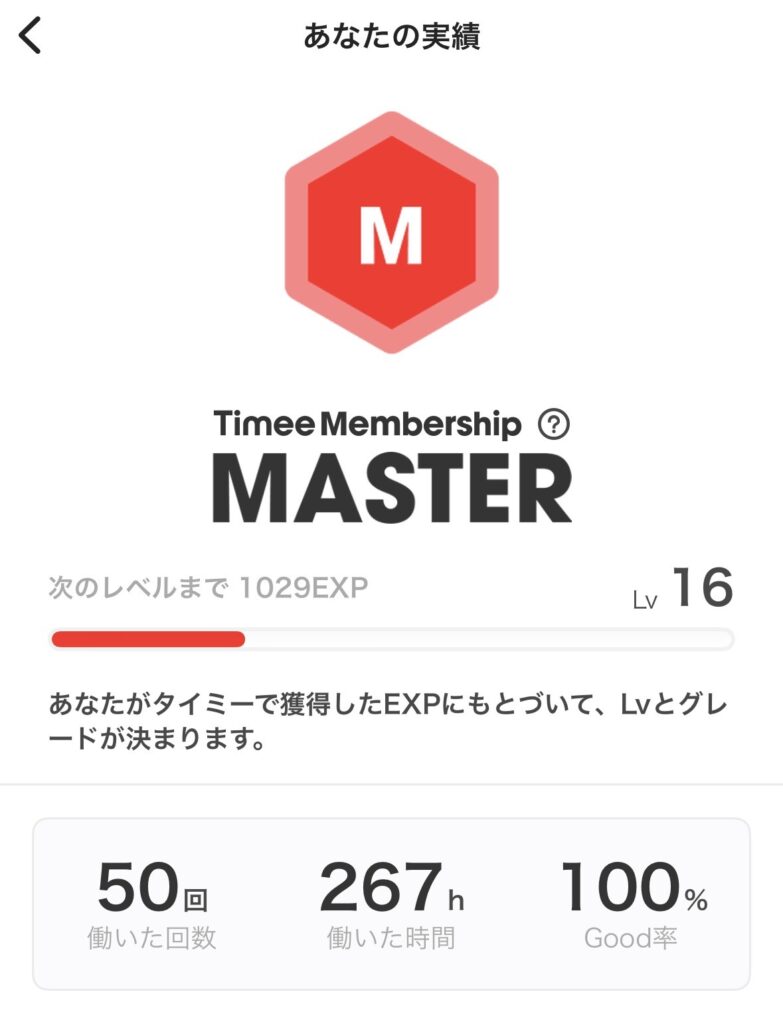Viewport: 783px width, 1024px height.
Task: Go back from あなたの実績 screen
Action: 32,36
